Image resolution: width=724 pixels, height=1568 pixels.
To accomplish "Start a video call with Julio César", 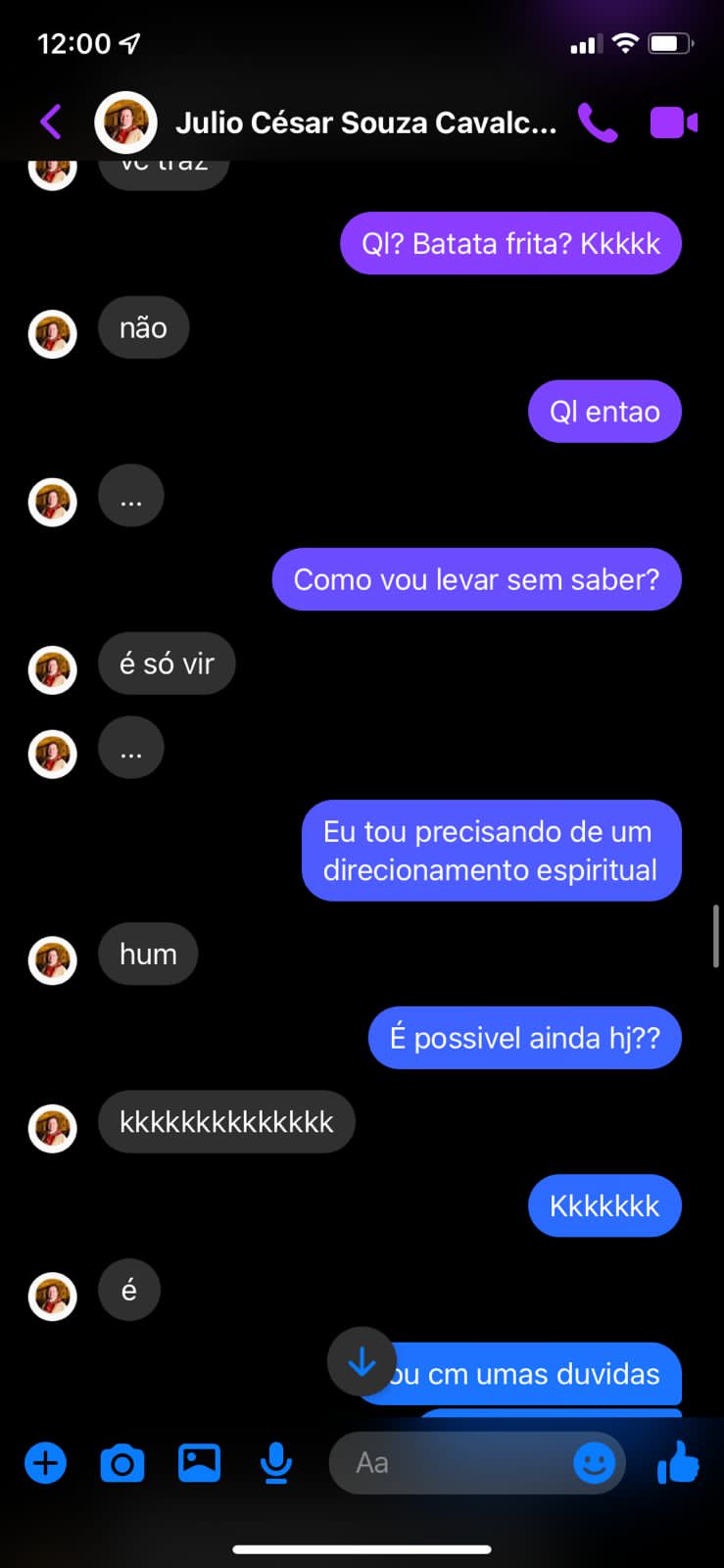I will (674, 122).
